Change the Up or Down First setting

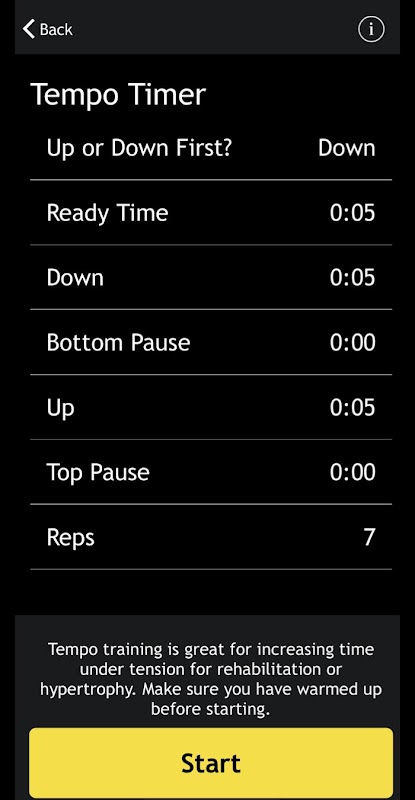coord(211,148)
